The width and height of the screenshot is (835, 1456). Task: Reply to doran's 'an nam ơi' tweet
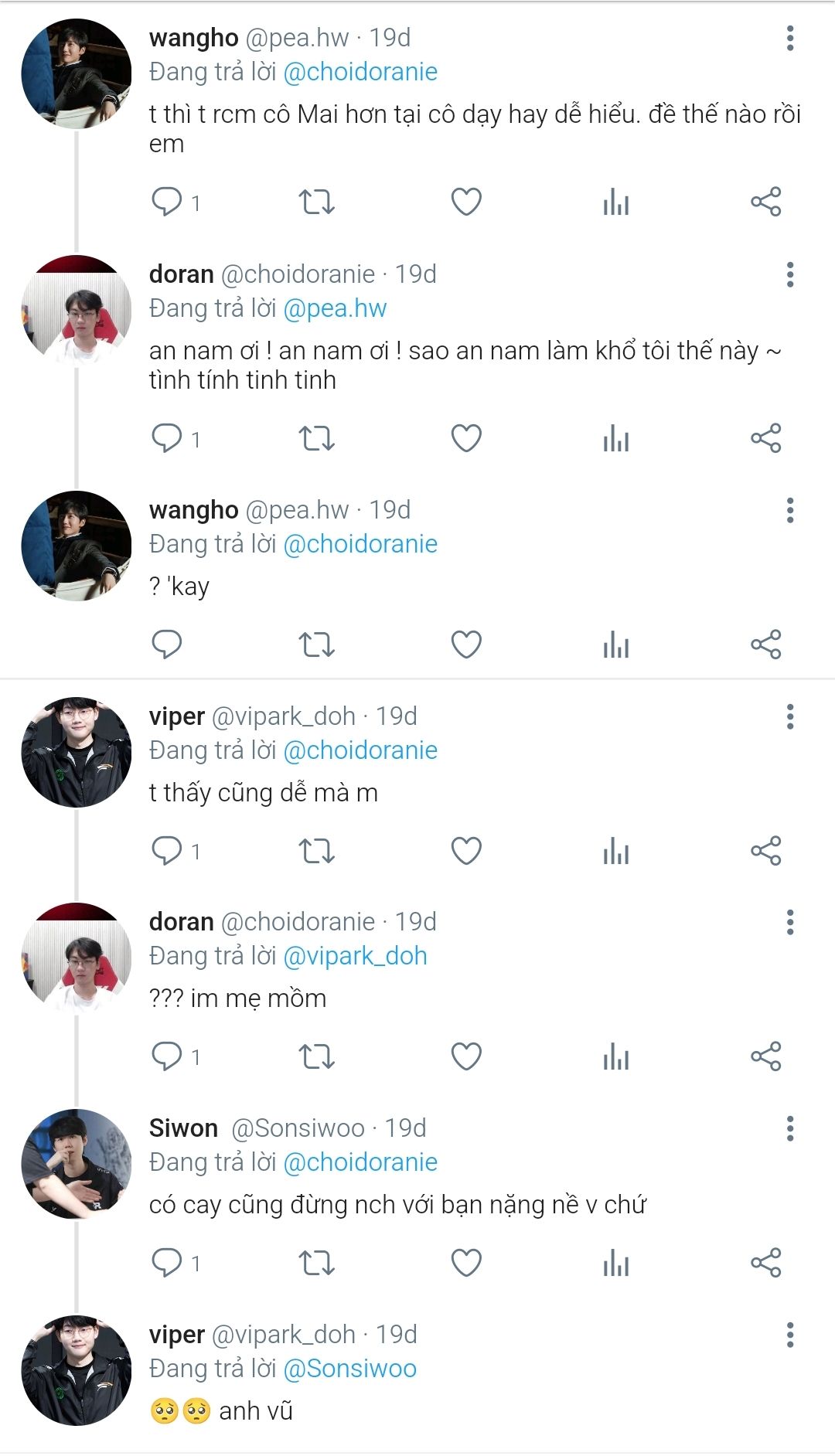tap(166, 439)
